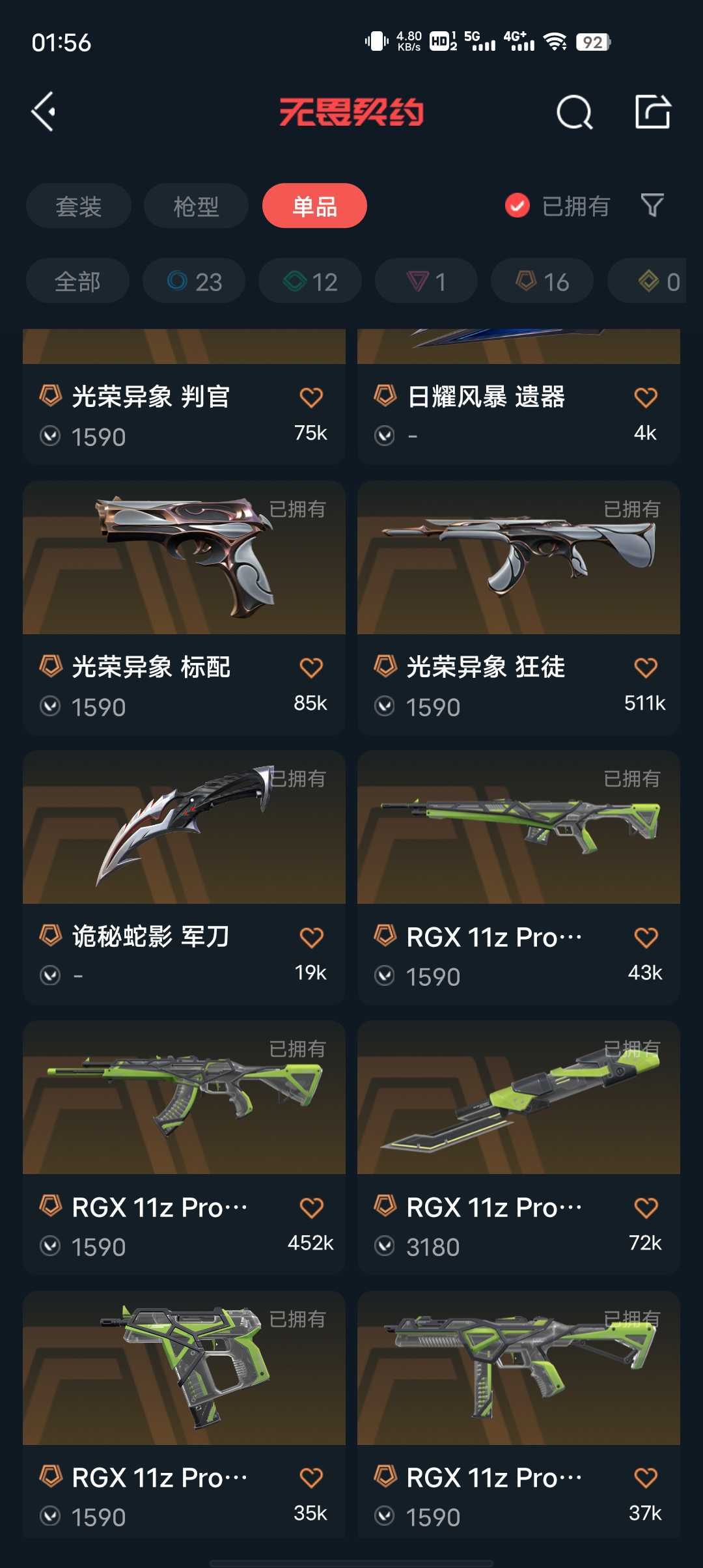The width and height of the screenshot is (703, 1568).
Task: Open the search magnifier icon
Action: pyautogui.click(x=574, y=112)
